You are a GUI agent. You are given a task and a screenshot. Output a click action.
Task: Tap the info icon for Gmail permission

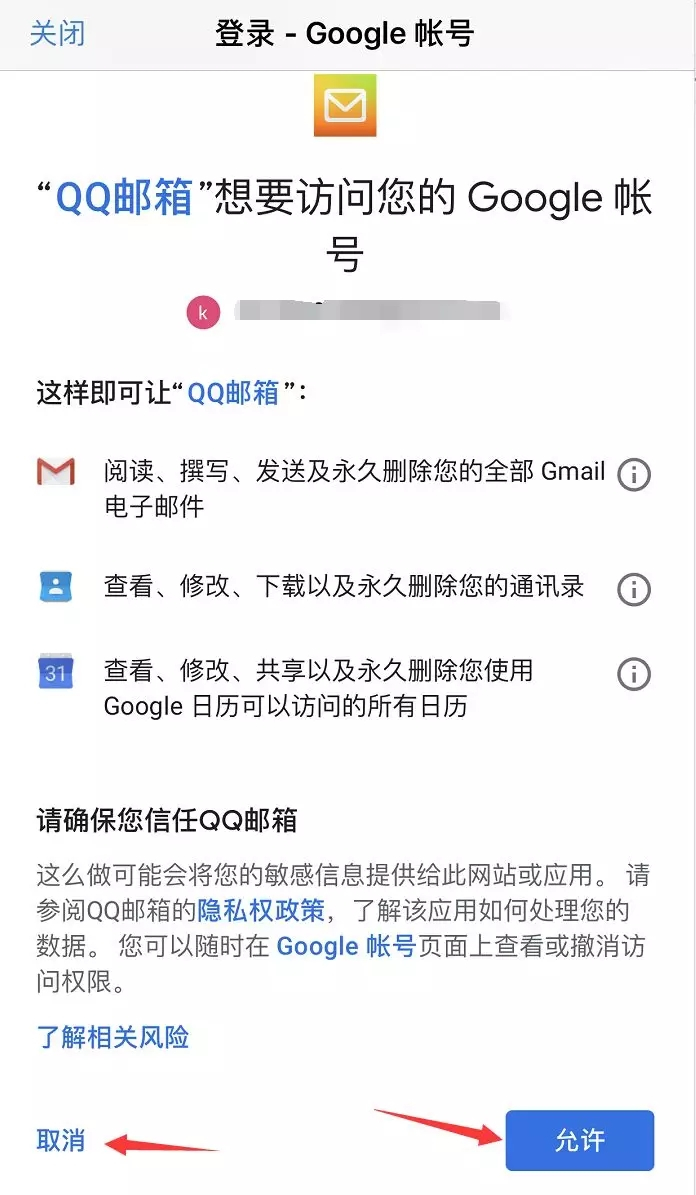tap(633, 475)
